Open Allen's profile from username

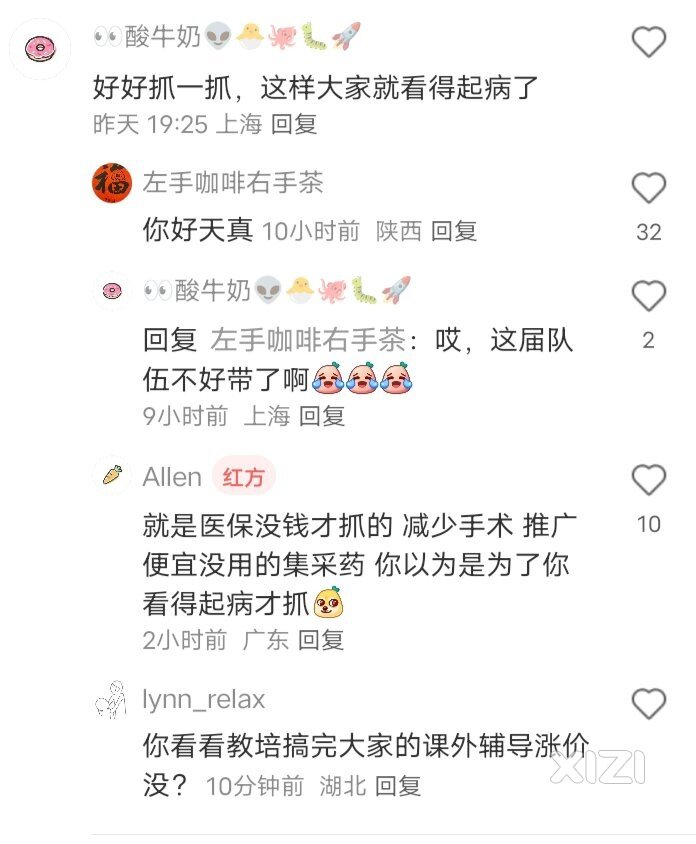click(172, 477)
